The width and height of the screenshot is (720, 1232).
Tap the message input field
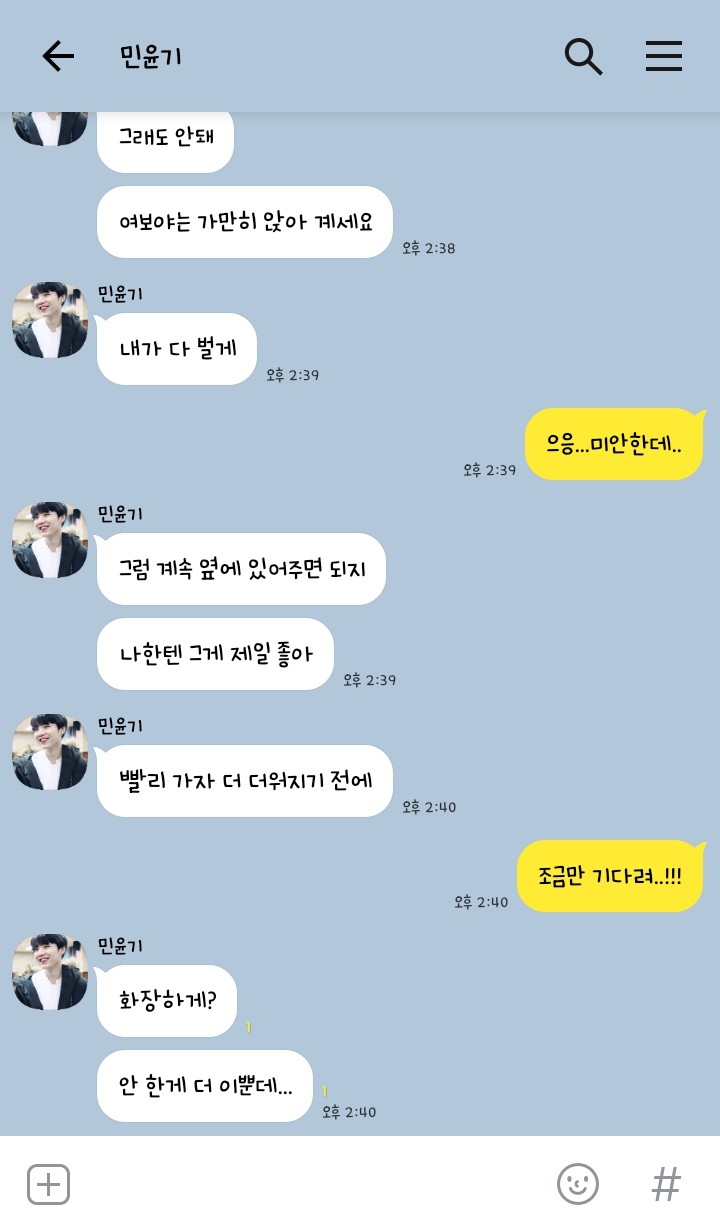(x=310, y=1184)
